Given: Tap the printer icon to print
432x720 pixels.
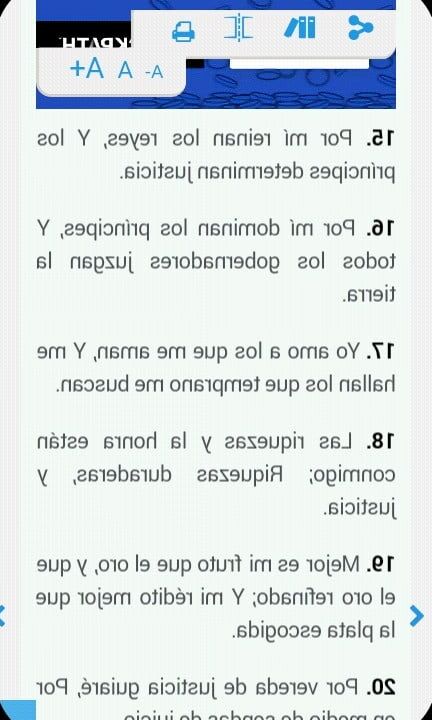Looking at the screenshot, I should (x=183, y=33).
